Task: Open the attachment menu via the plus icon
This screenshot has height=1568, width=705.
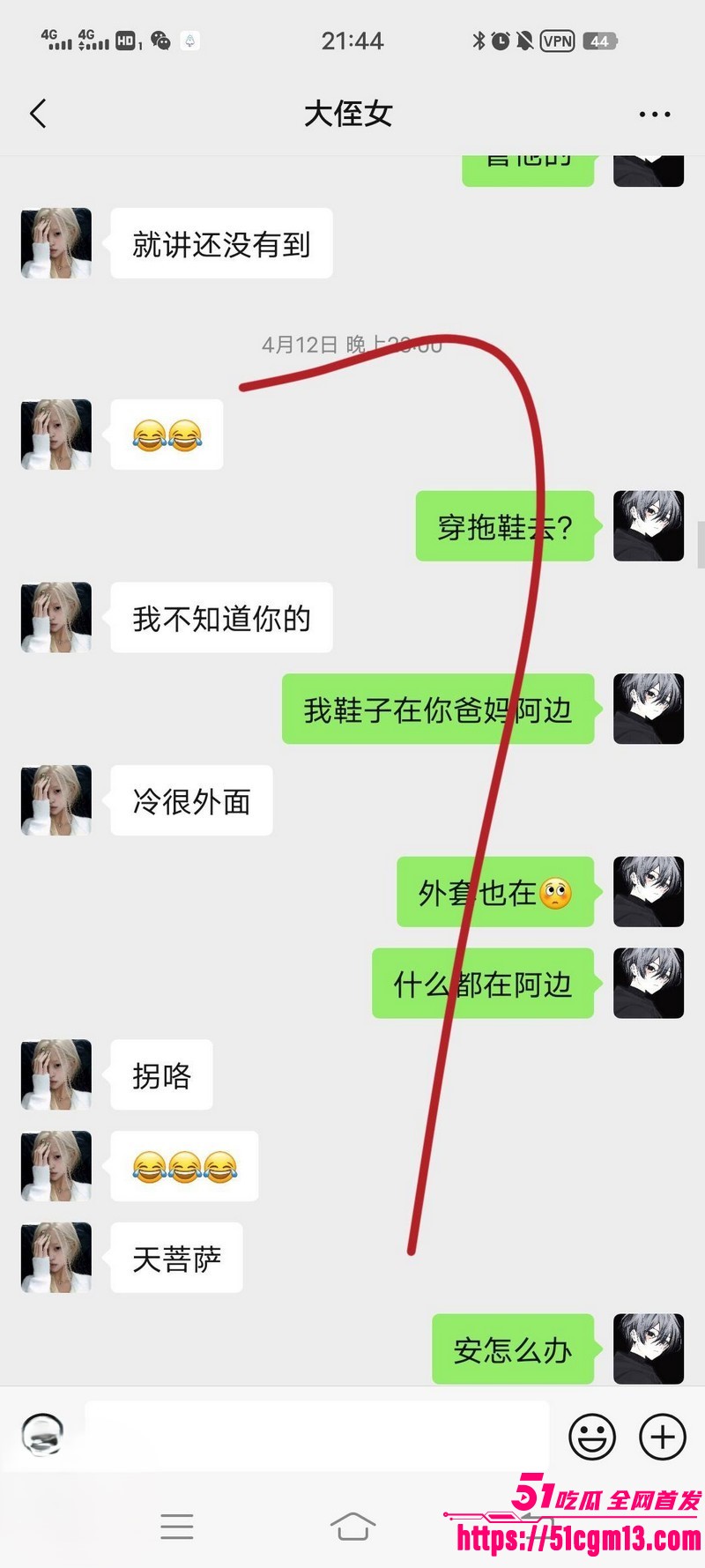Action: (662, 1436)
